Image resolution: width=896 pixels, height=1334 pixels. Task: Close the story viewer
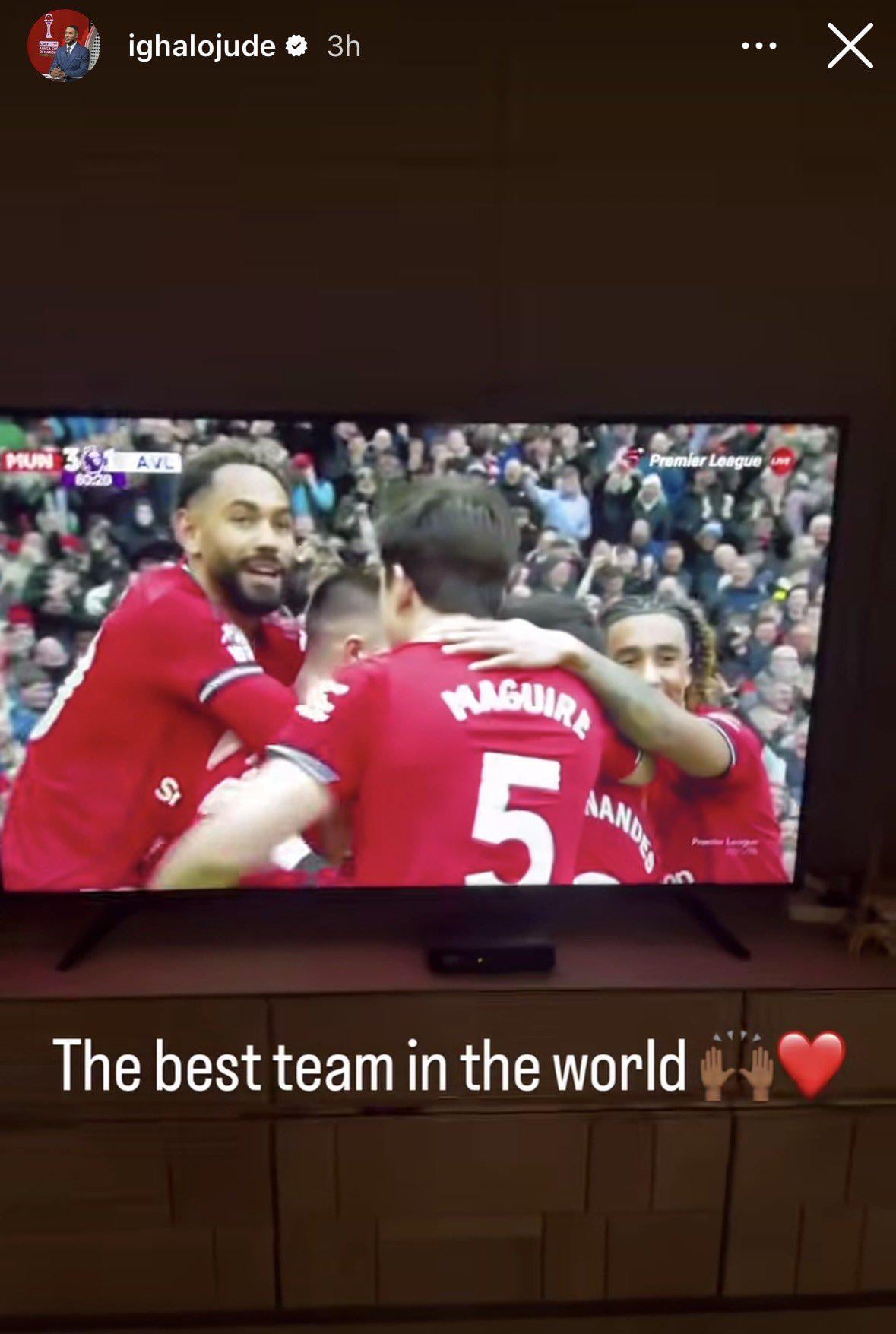(x=849, y=46)
